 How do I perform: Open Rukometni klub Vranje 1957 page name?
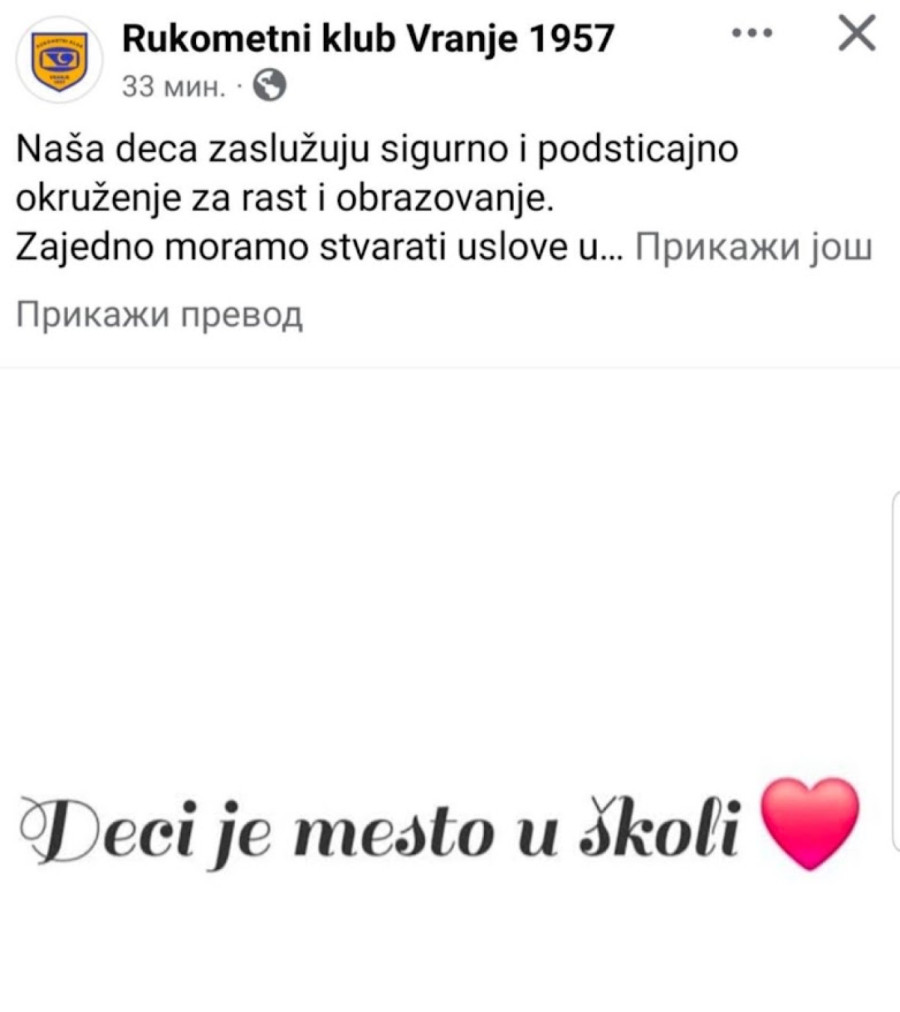point(367,39)
